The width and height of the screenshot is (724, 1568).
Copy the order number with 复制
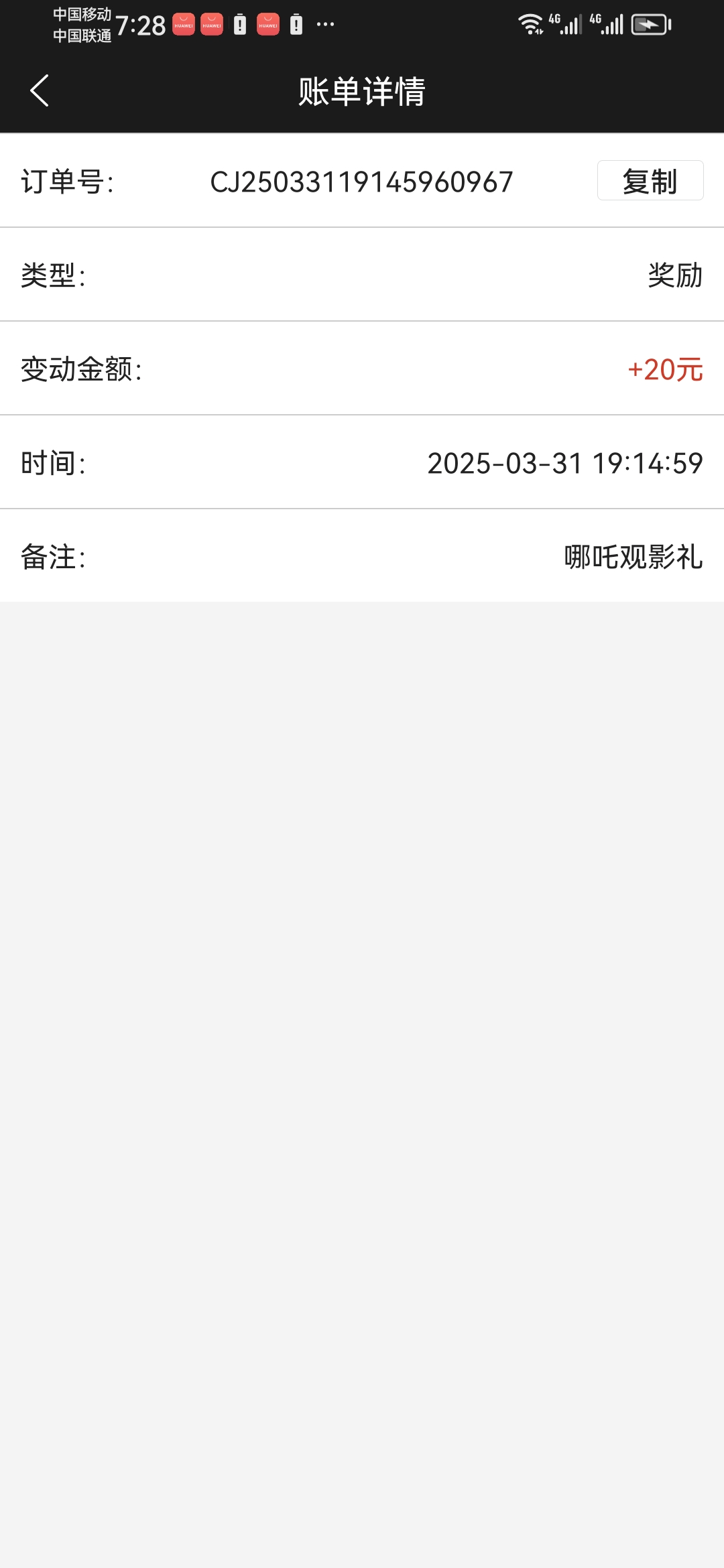point(650,181)
